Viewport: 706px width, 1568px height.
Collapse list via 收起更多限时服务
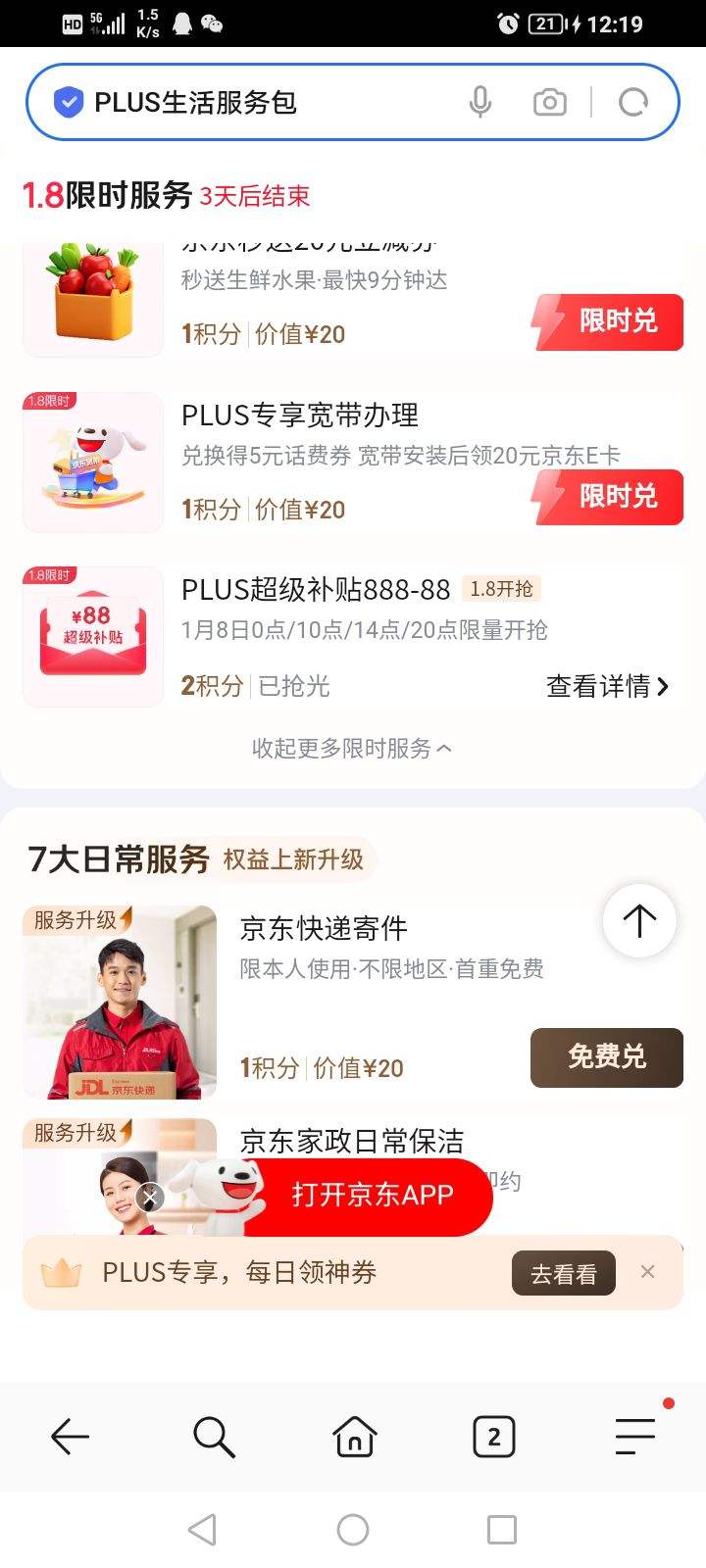coord(351,749)
